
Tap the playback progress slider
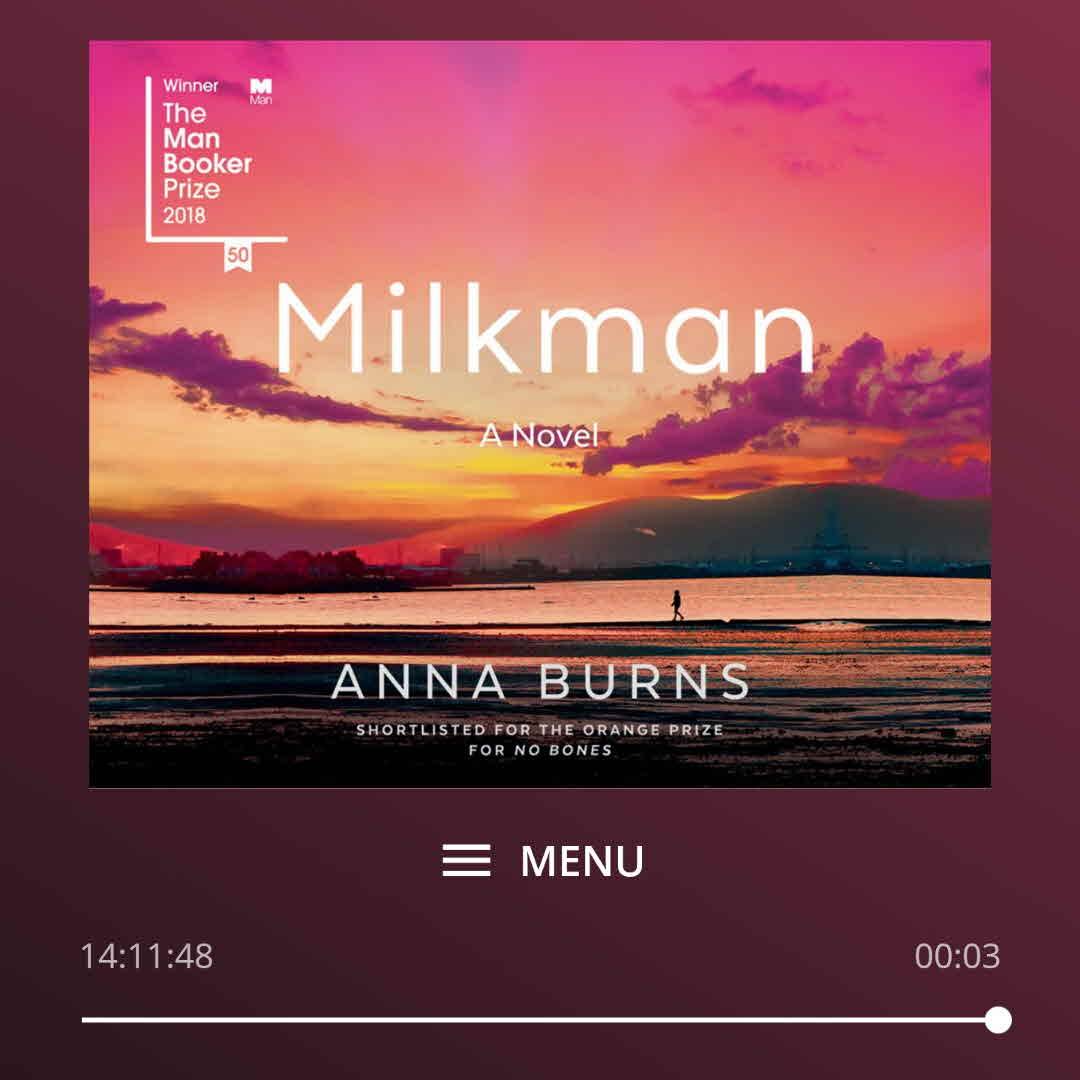click(x=540, y=1020)
